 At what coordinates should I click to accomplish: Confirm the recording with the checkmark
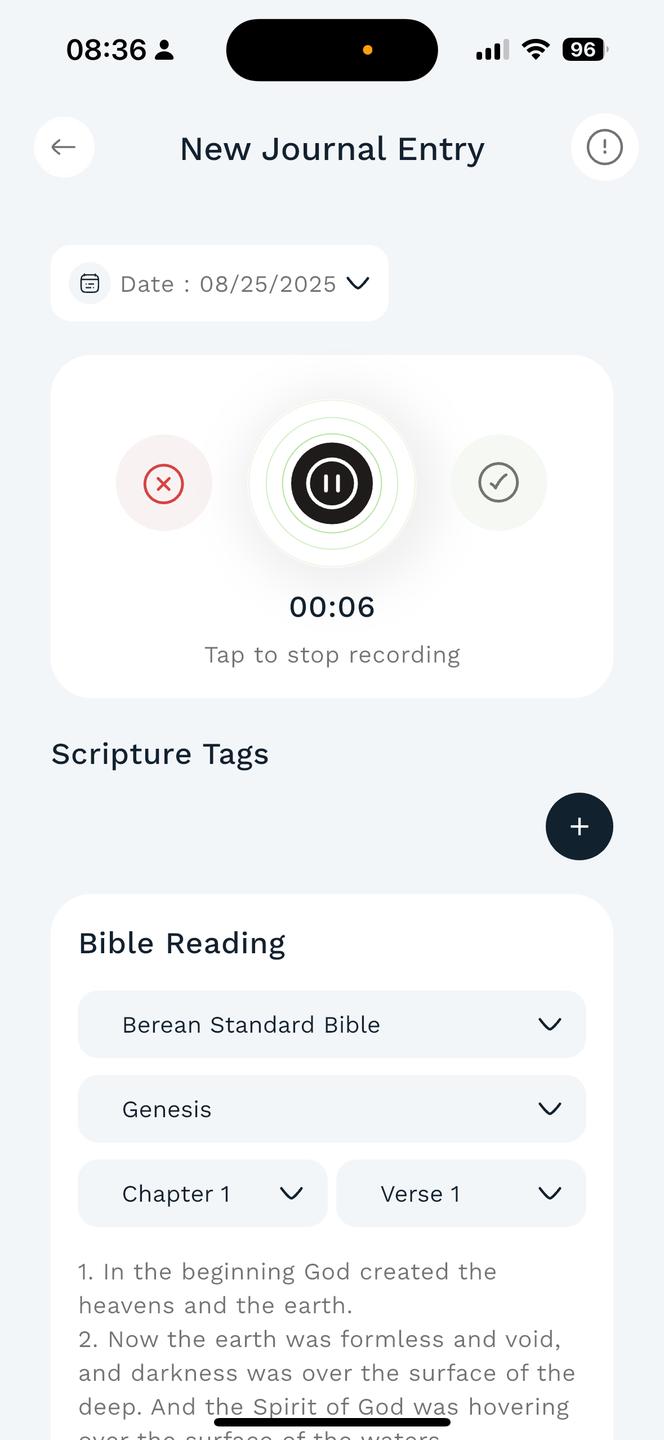[x=498, y=483]
